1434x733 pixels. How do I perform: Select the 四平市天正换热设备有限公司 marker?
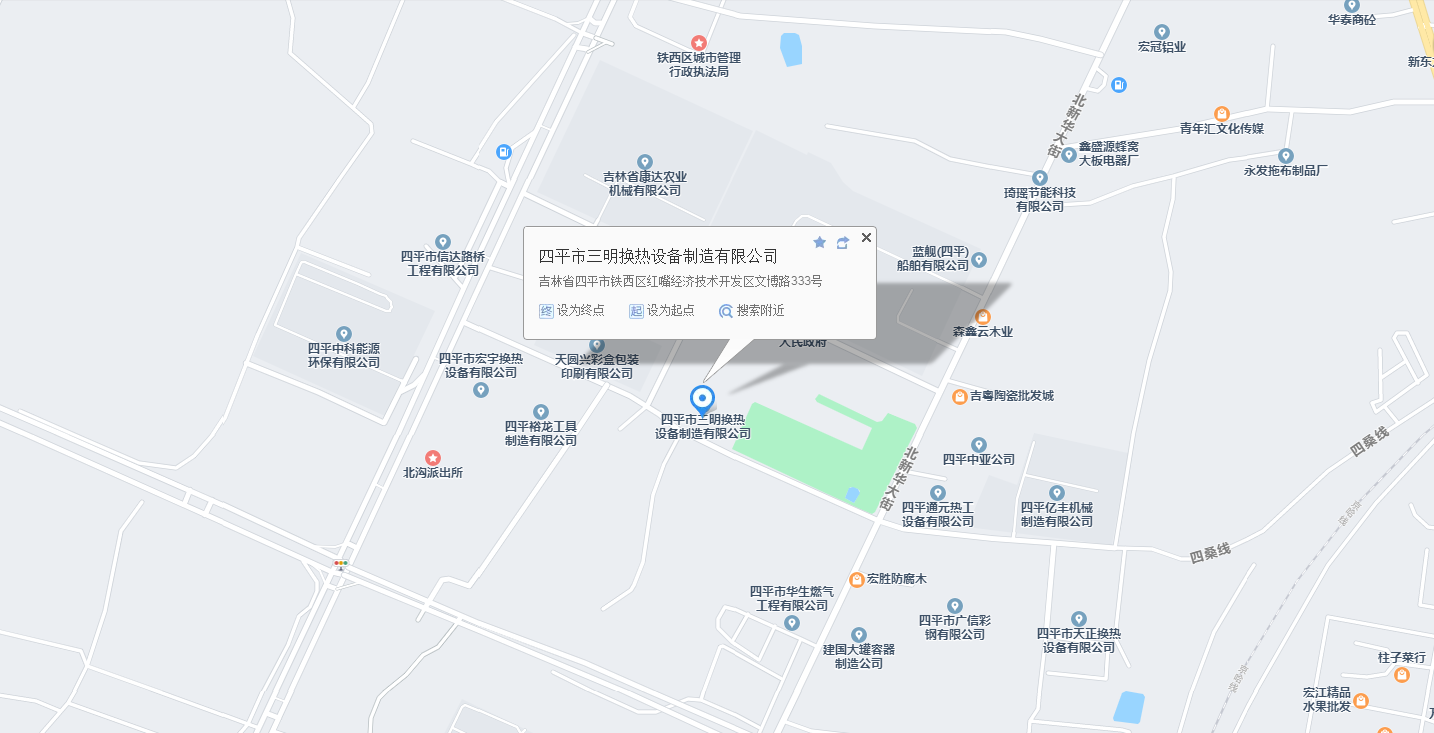click(1079, 619)
